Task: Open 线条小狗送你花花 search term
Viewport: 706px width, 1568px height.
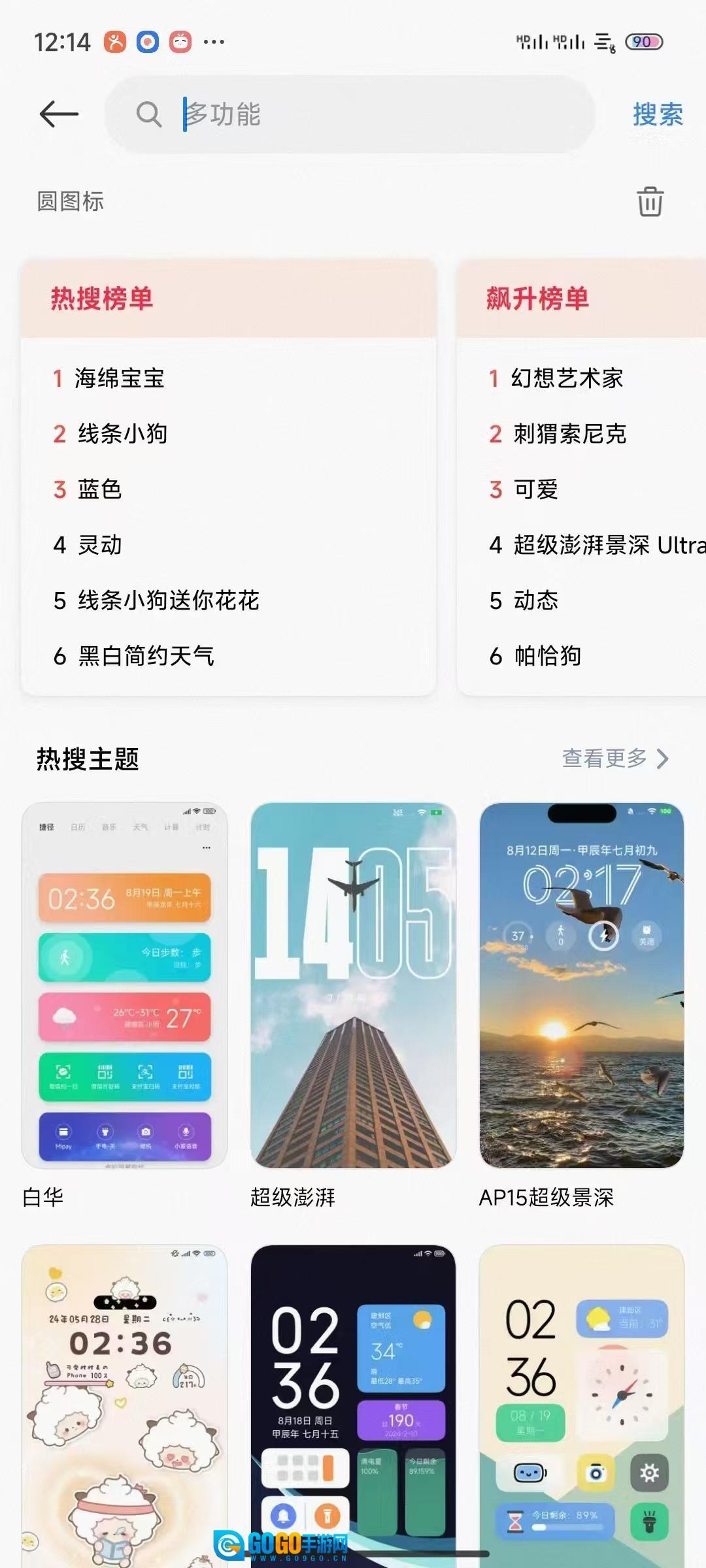Action: (168, 600)
